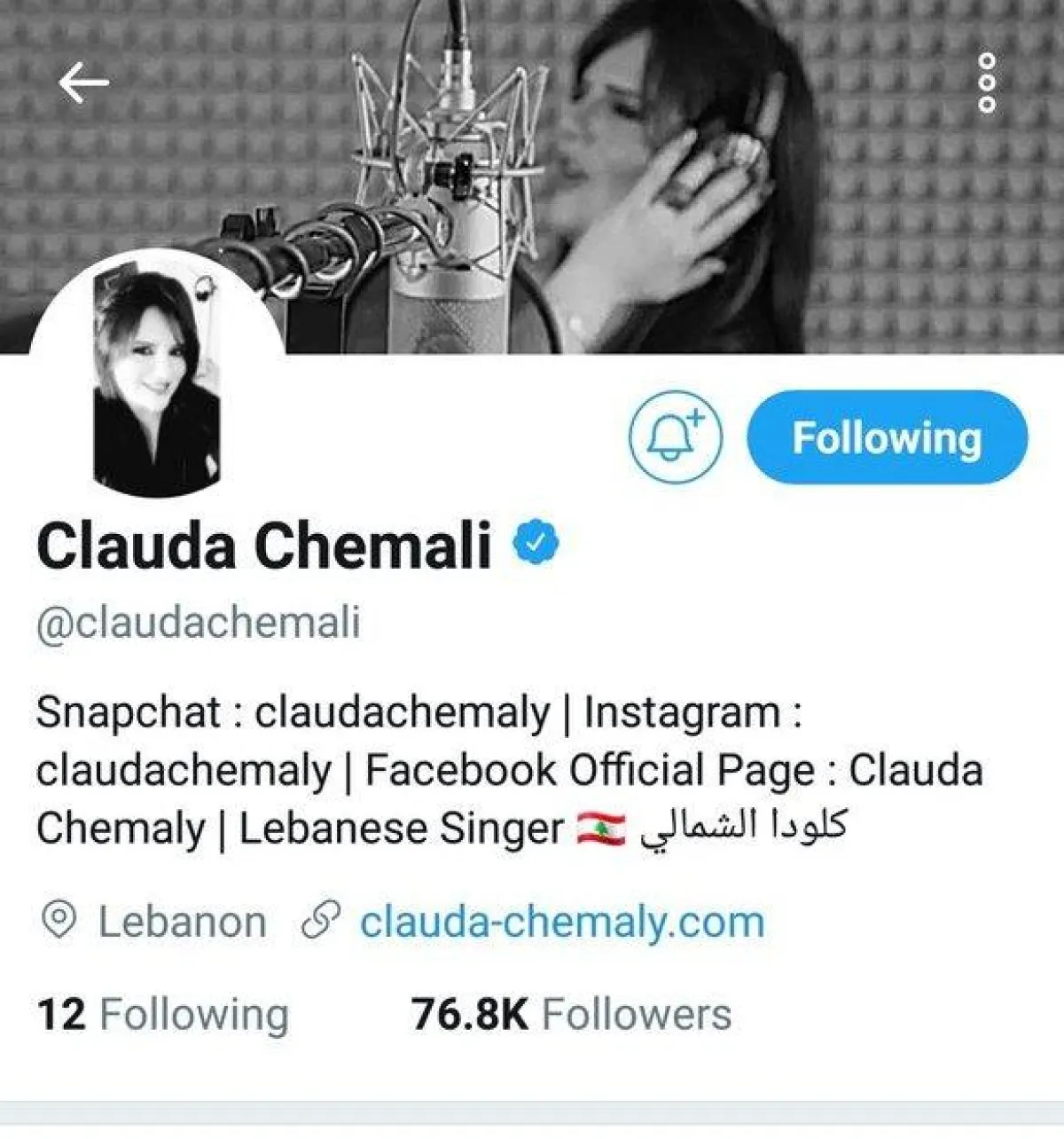Open the three-dot overflow menu
The height and width of the screenshot is (1139, 1064).
click(986, 83)
